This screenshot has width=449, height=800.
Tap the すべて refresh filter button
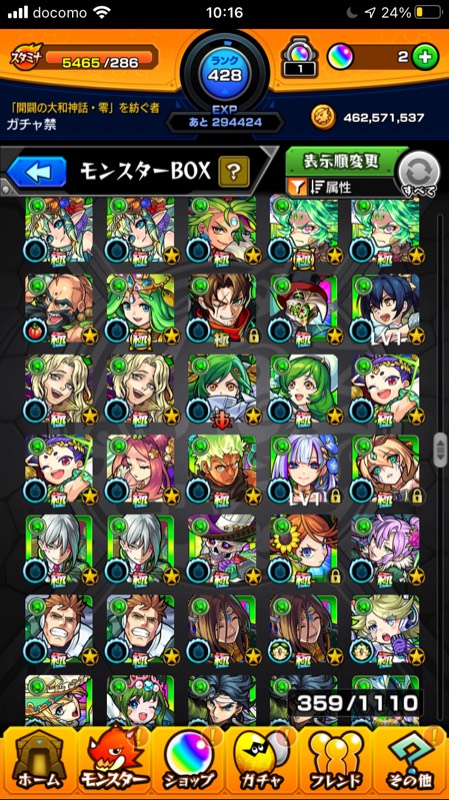(x=419, y=173)
